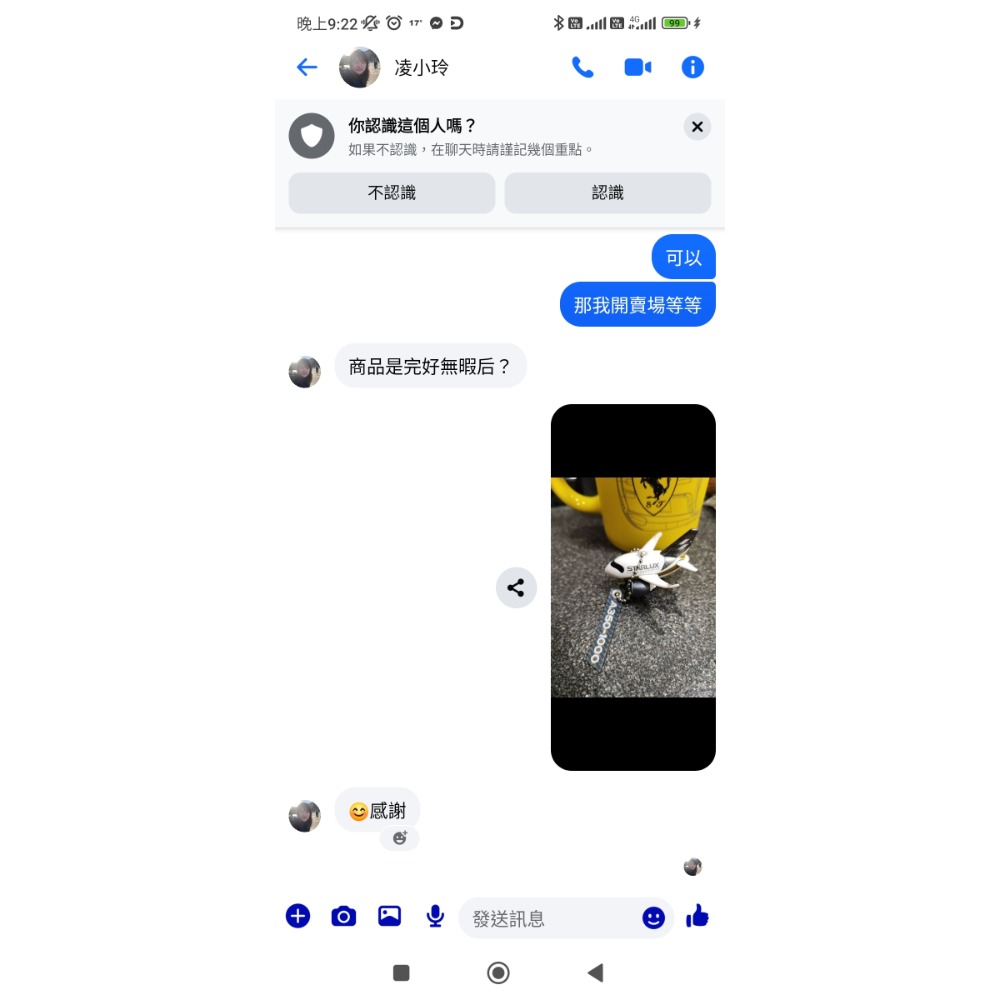Open the sent airplane keychain photo

pyautogui.click(x=633, y=587)
